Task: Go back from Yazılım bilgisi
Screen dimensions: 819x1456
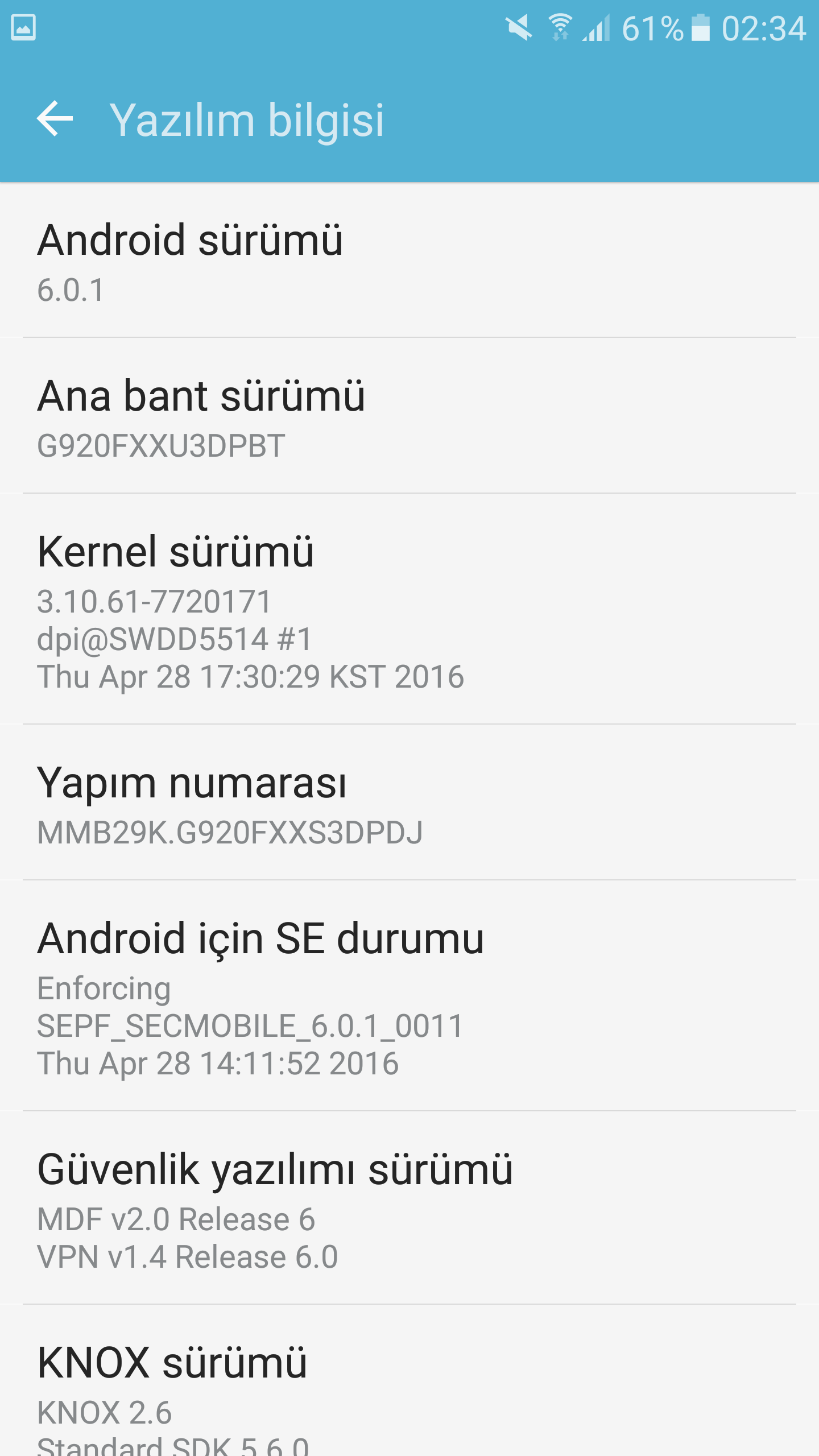Action: tap(55, 119)
